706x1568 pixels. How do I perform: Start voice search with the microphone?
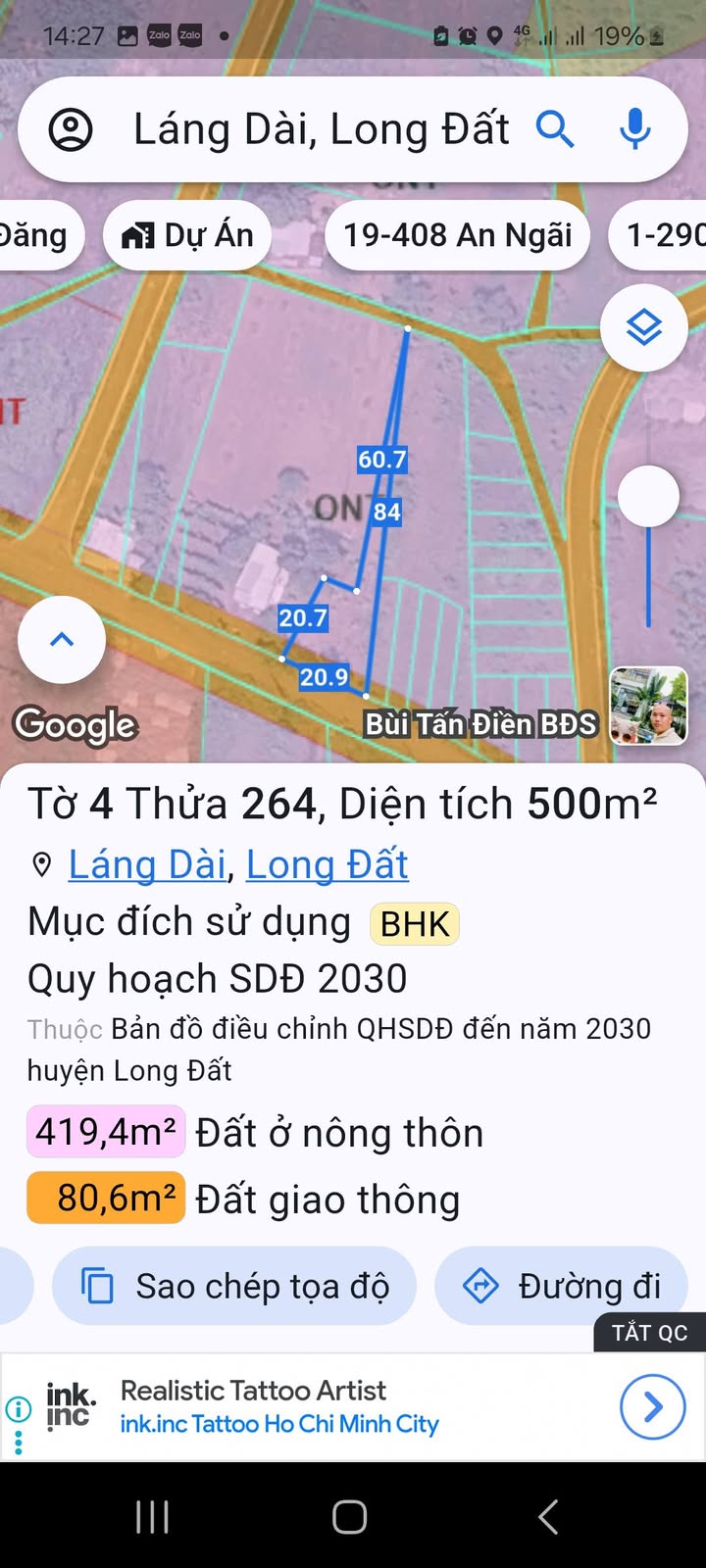point(635,129)
